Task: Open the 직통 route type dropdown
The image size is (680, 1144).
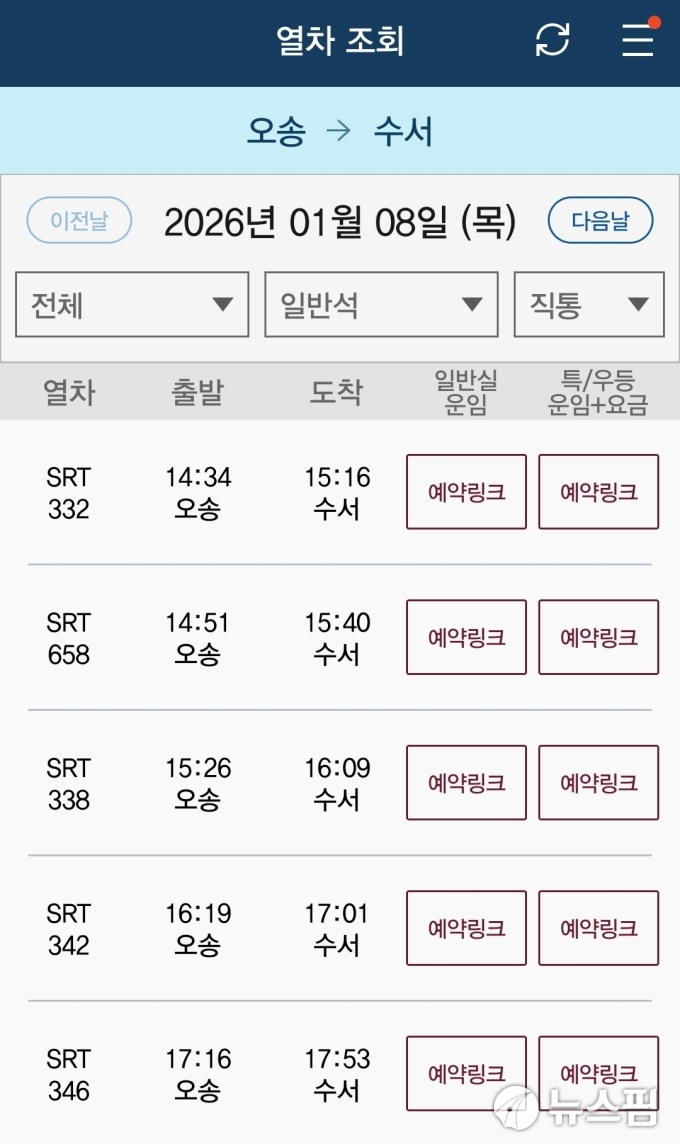Action: click(x=589, y=304)
